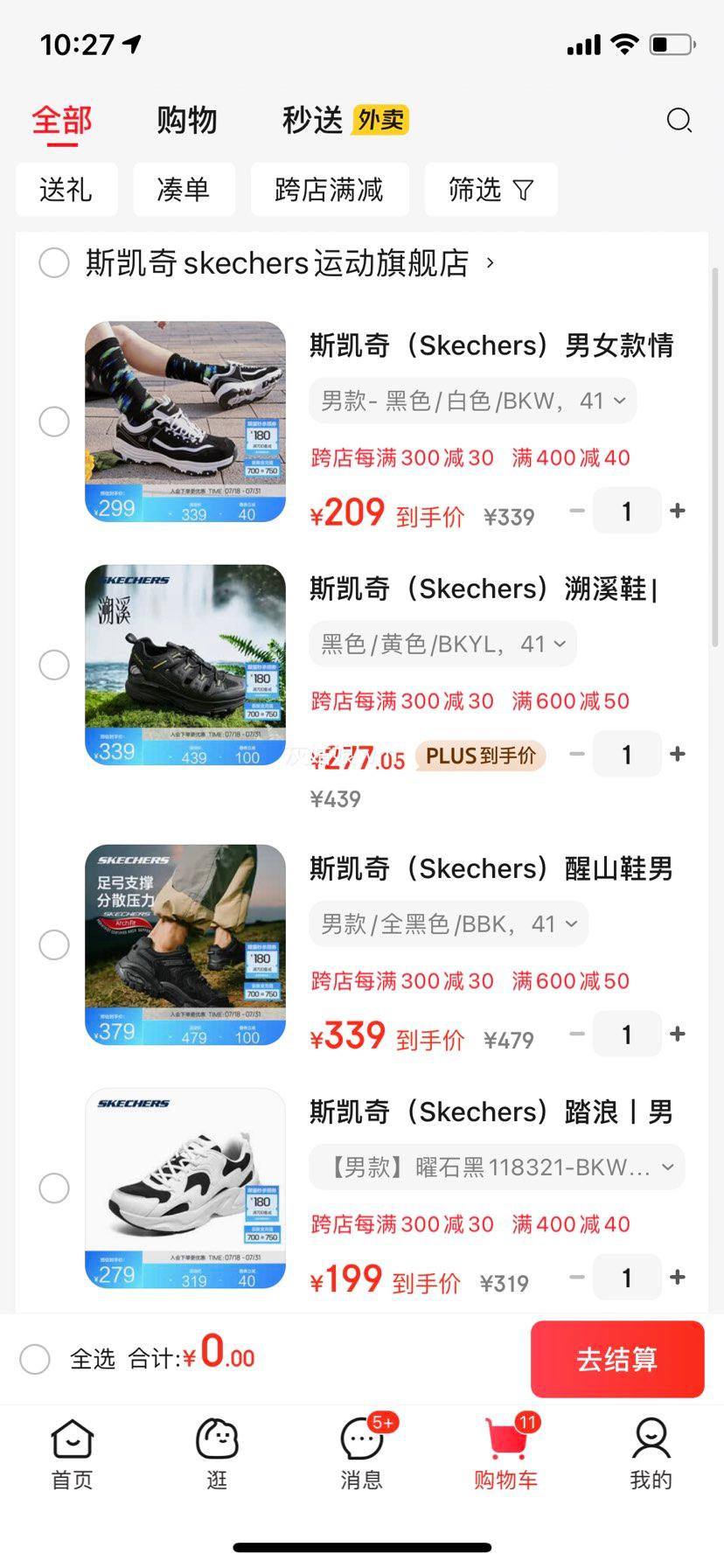Toggle the 全选 select-all checkbox
The width and height of the screenshot is (724, 1568).
coord(35,1358)
